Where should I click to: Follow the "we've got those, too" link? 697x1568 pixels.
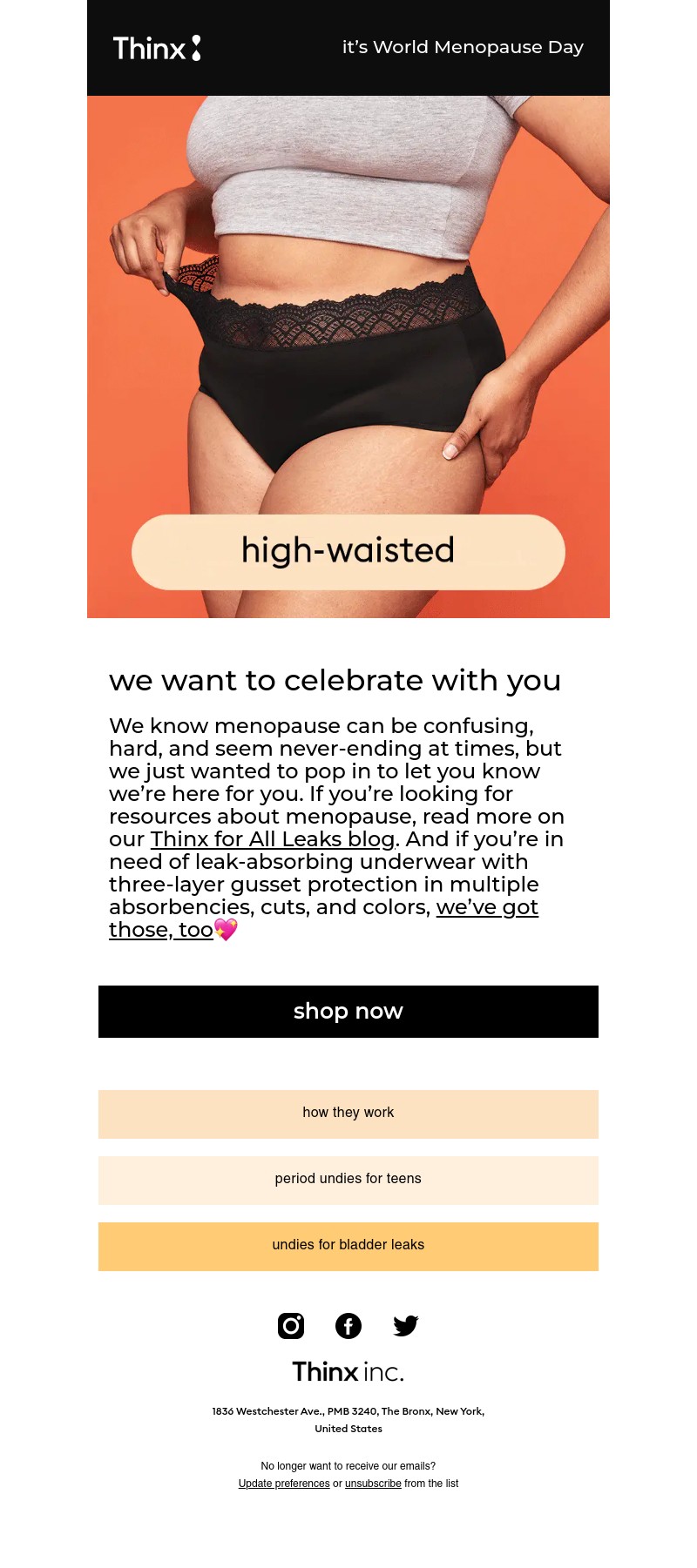(x=486, y=908)
